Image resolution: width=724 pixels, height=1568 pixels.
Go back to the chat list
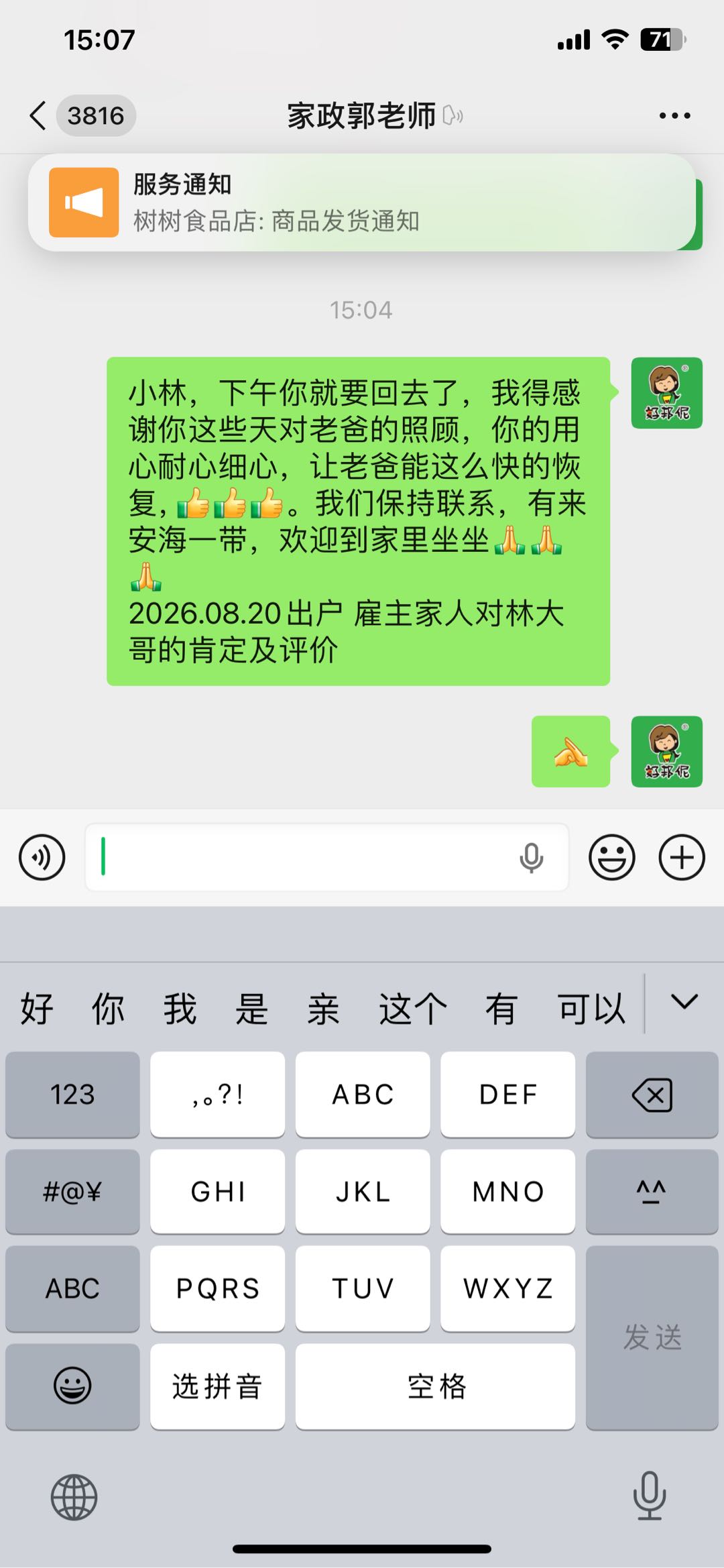click(x=38, y=116)
